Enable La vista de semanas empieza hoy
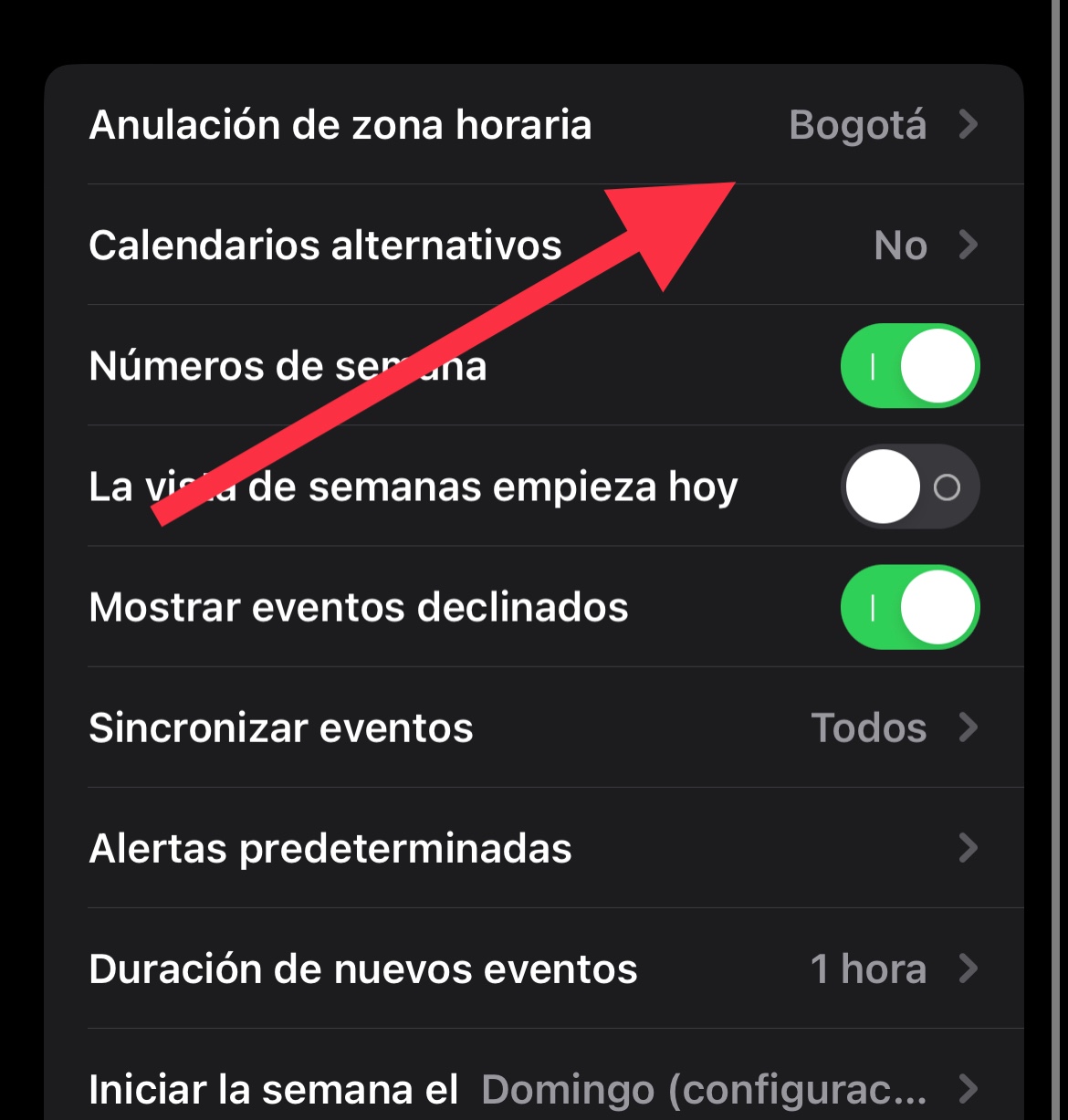This screenshot has width=1068, height=1120. (x=909, y=487)
